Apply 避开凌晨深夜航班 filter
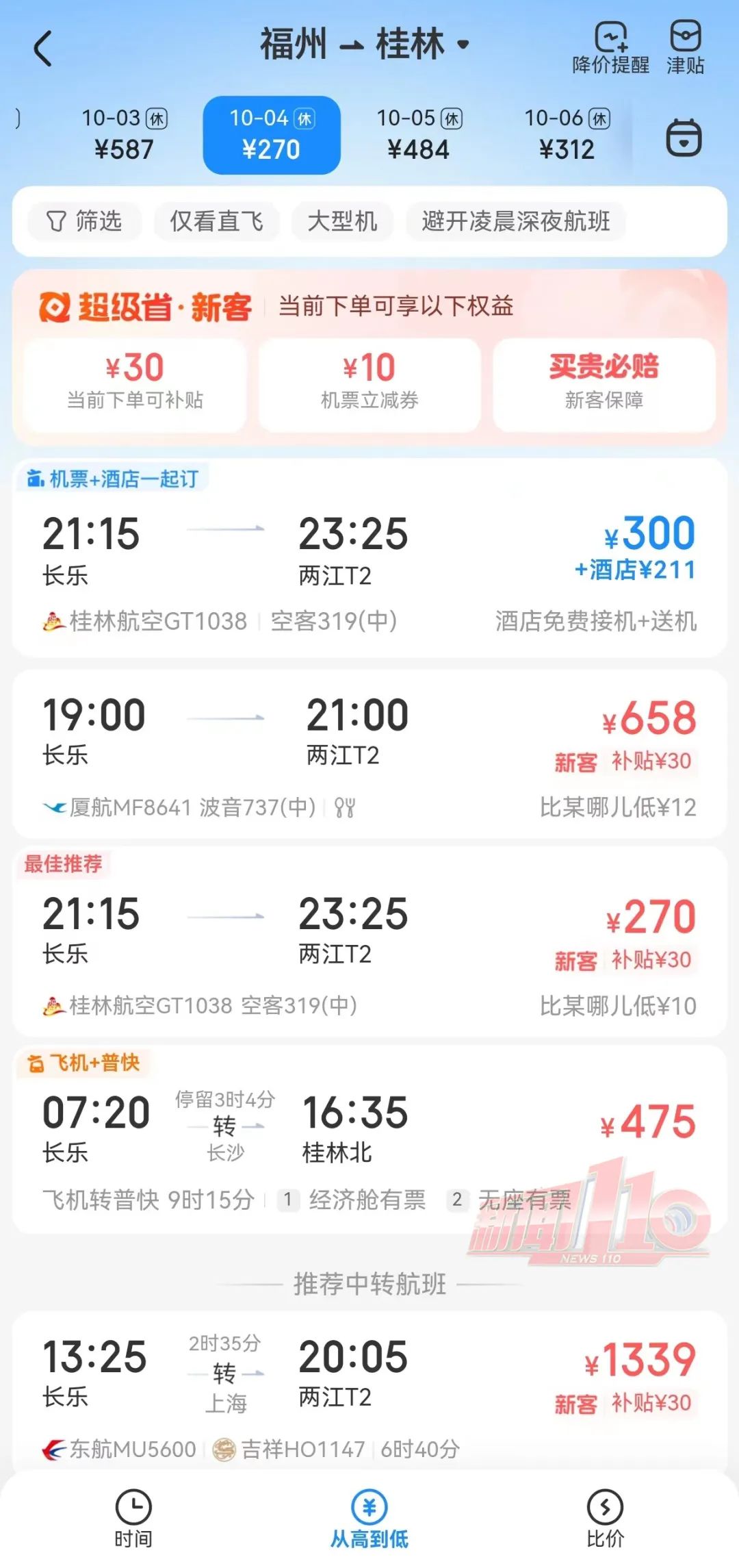Viewport: 739px width, 1568px height. click(515, 221)
